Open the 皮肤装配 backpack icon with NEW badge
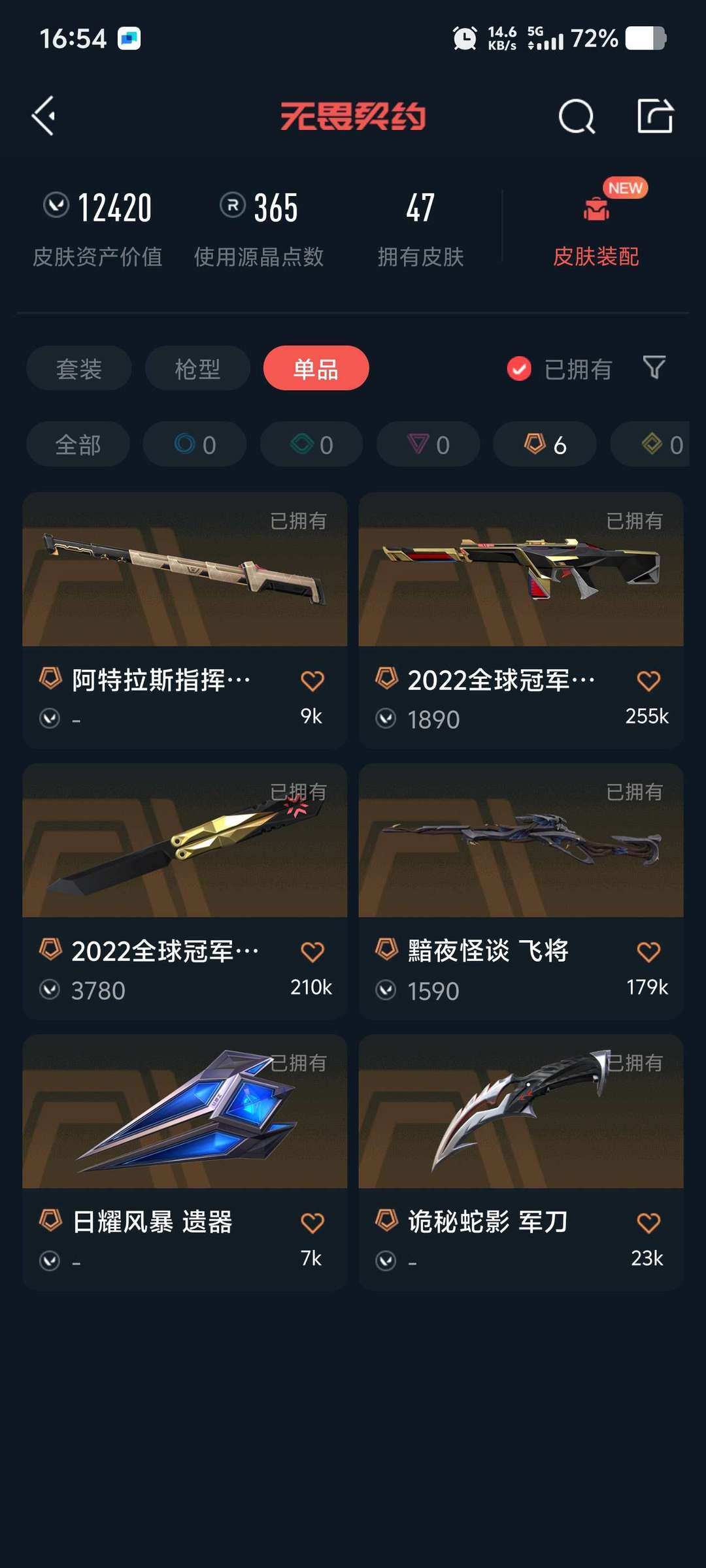Screen dimensions: 706x1568 point(596,209)
